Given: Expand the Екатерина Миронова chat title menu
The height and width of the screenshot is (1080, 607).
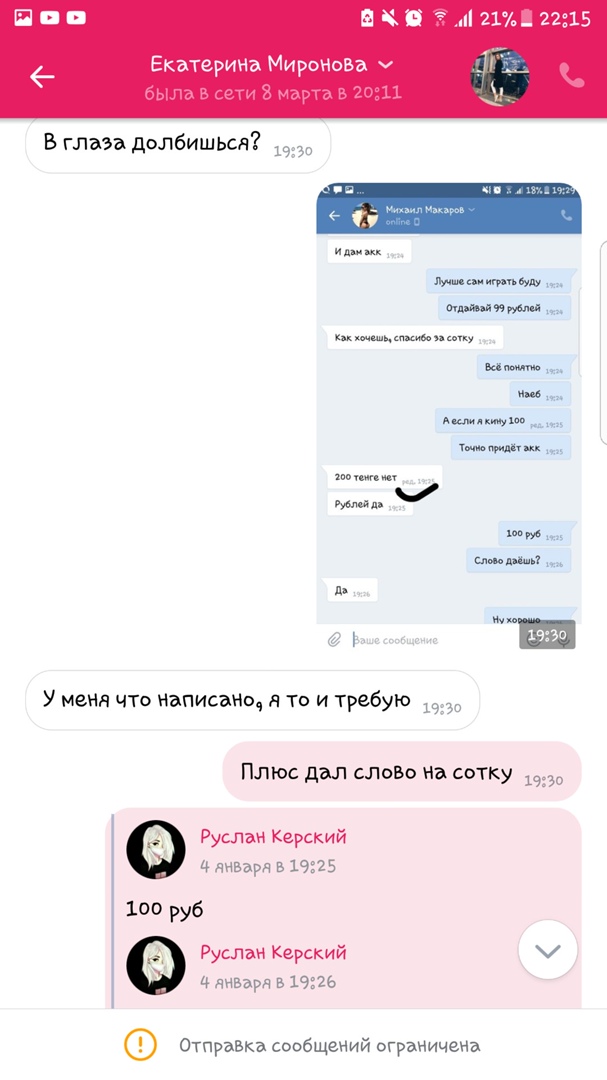Looking at the screenshot, I should [386, 65].
